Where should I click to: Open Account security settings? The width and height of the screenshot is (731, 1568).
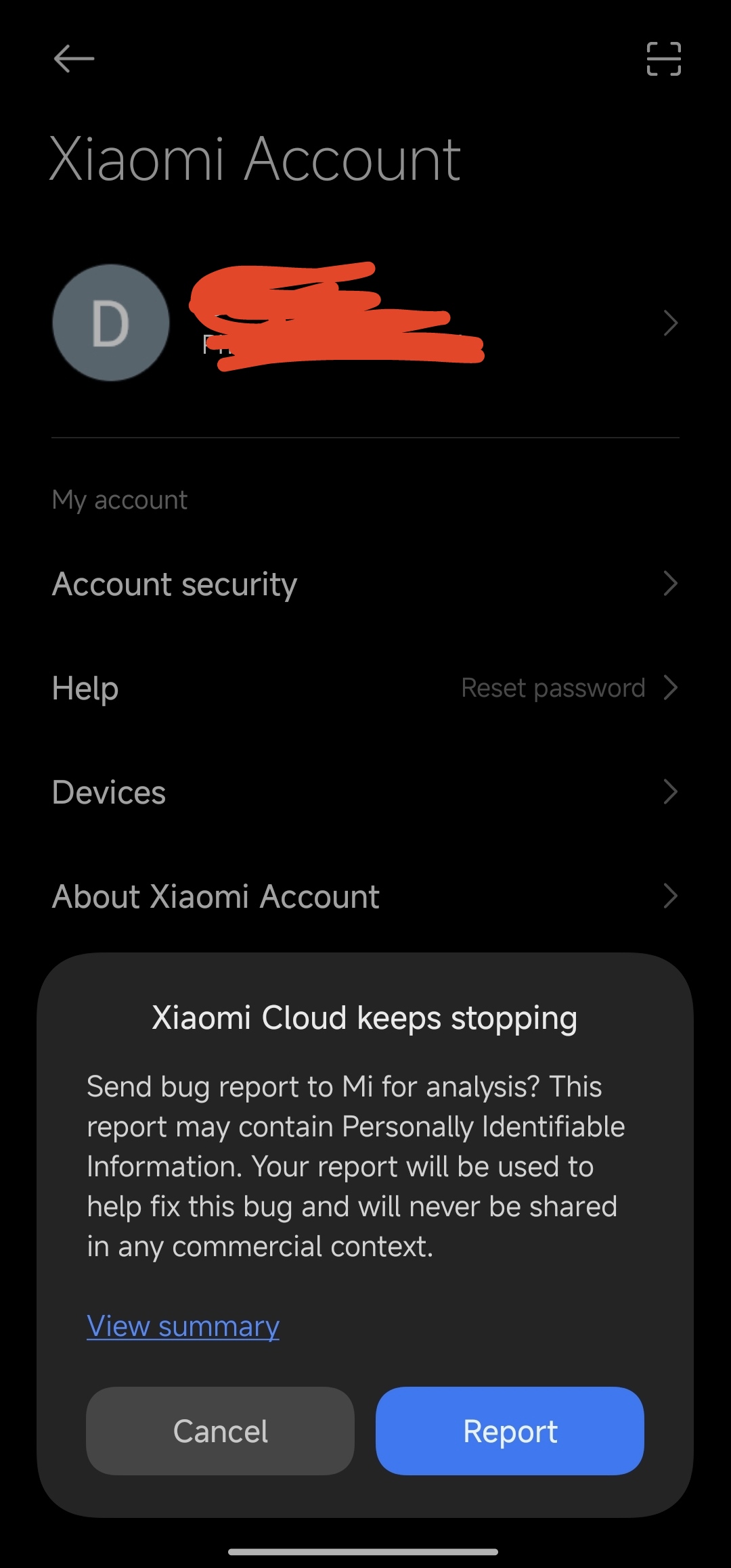(x=365, y=584)
